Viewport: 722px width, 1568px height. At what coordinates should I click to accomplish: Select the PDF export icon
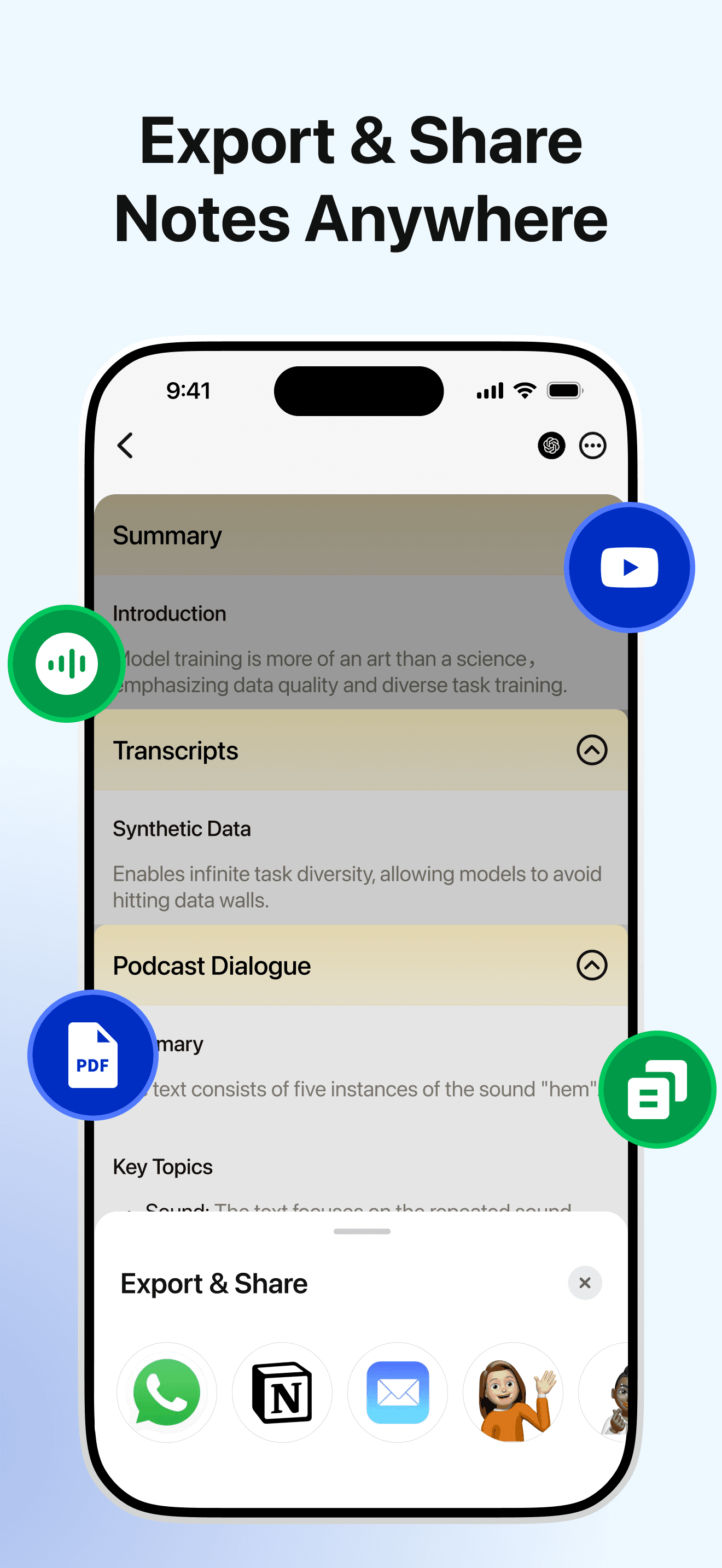coord(92,1056)
